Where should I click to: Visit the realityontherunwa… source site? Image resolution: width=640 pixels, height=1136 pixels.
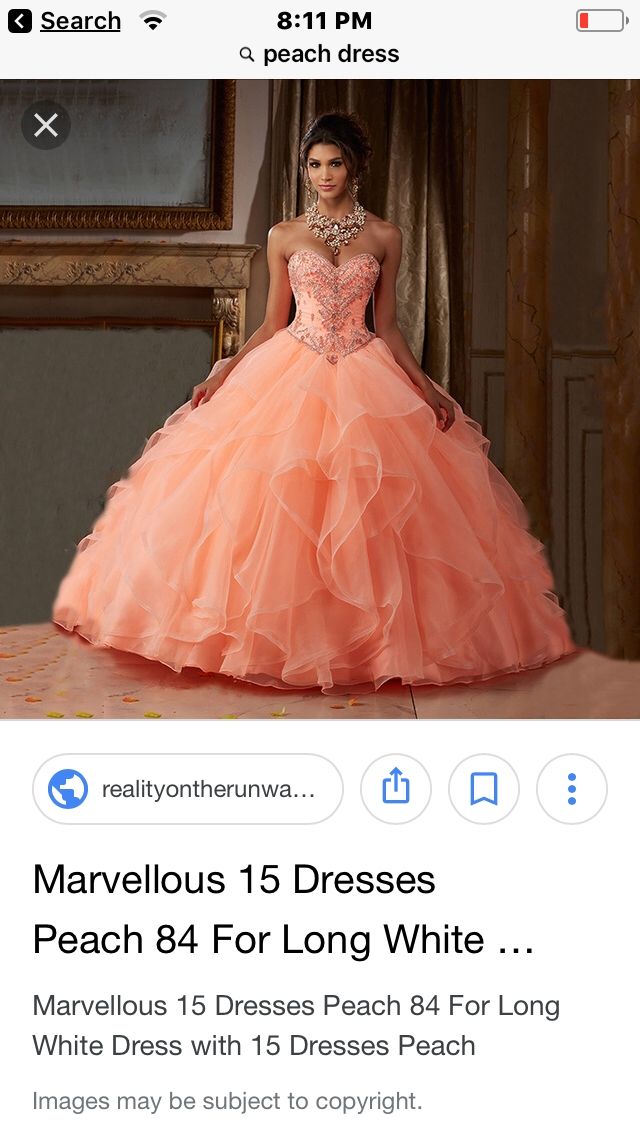[x=188, y=789]
